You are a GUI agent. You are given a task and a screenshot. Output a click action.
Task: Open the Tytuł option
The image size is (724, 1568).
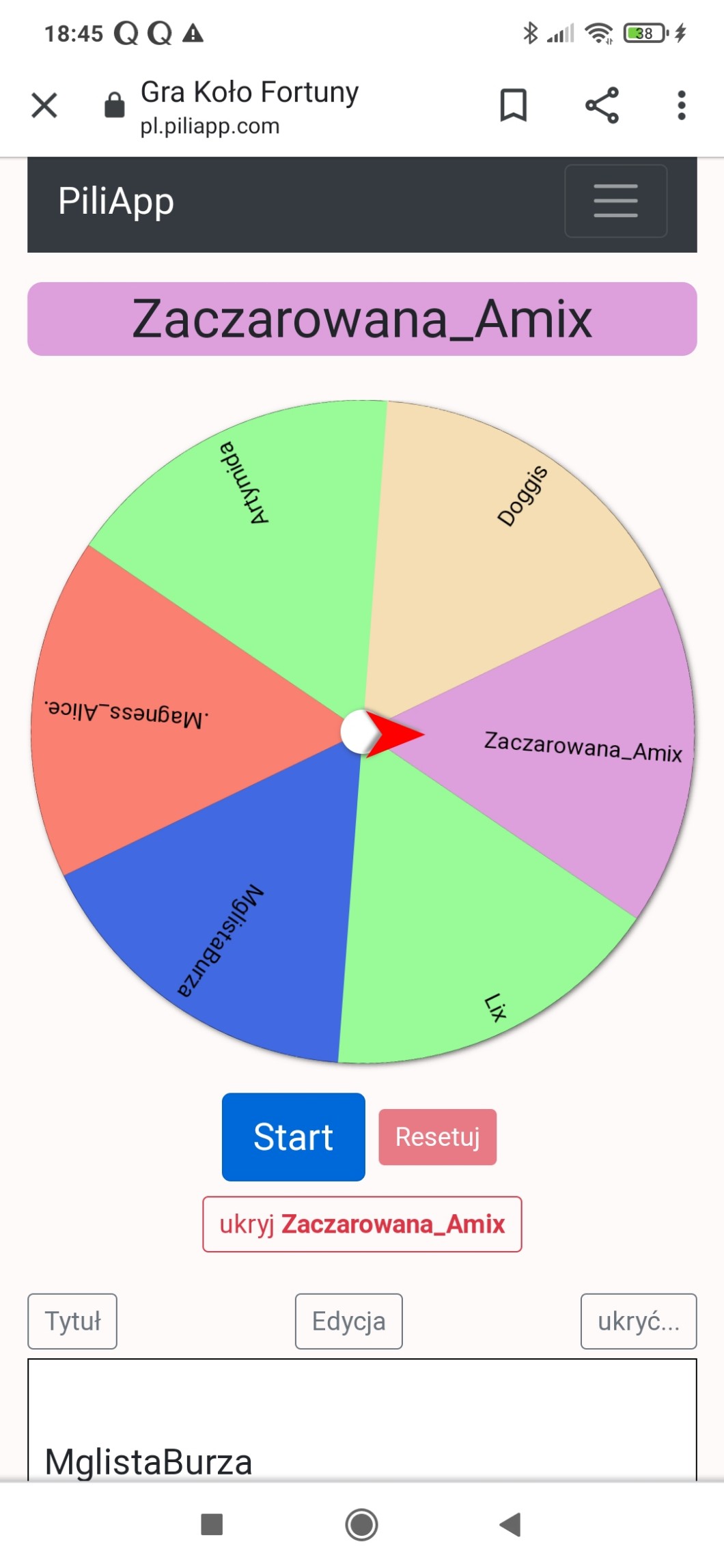click(72, 1321)
